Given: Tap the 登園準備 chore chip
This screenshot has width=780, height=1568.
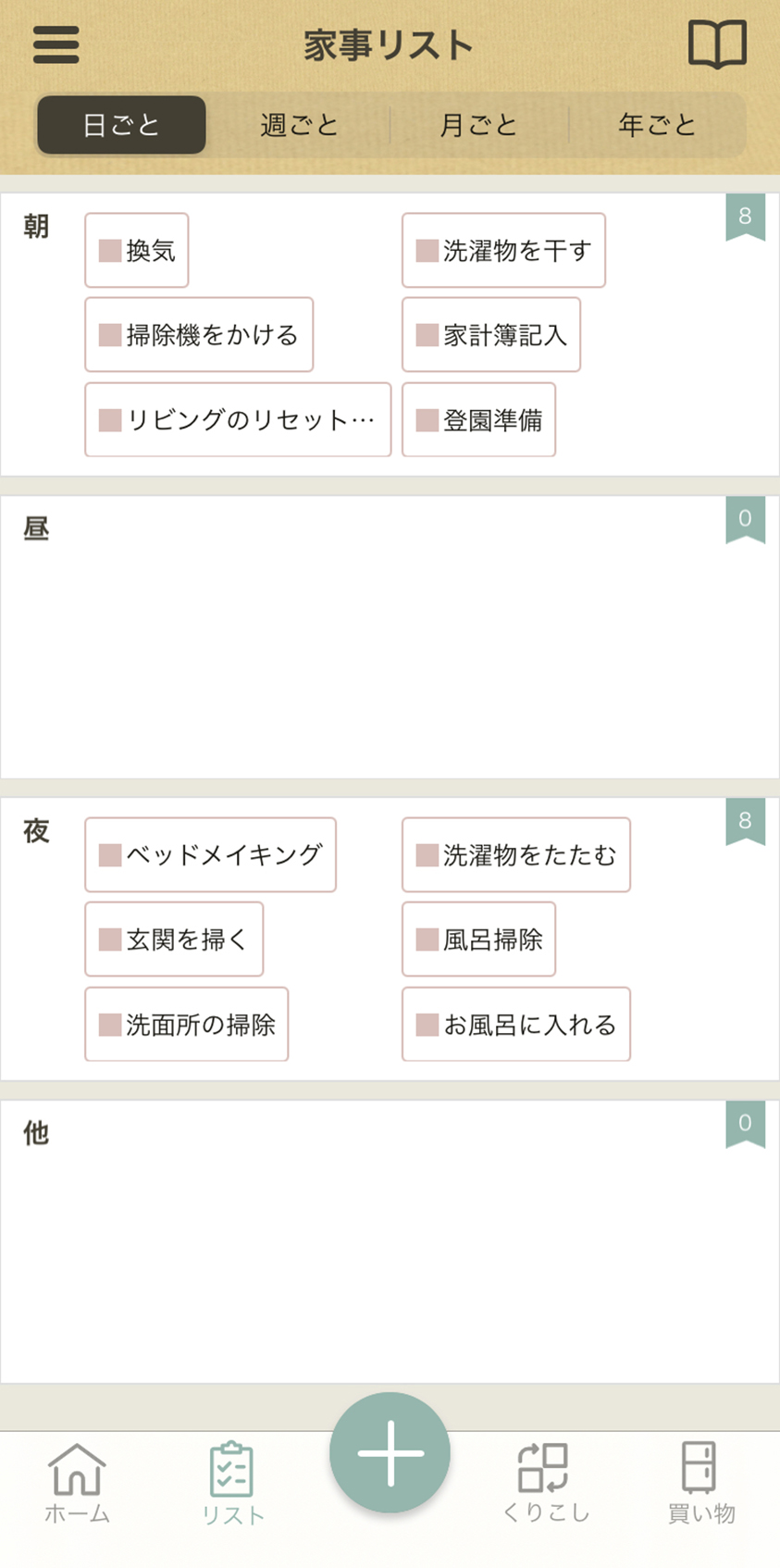Looking at the screenshot, I should pos(478,420).
